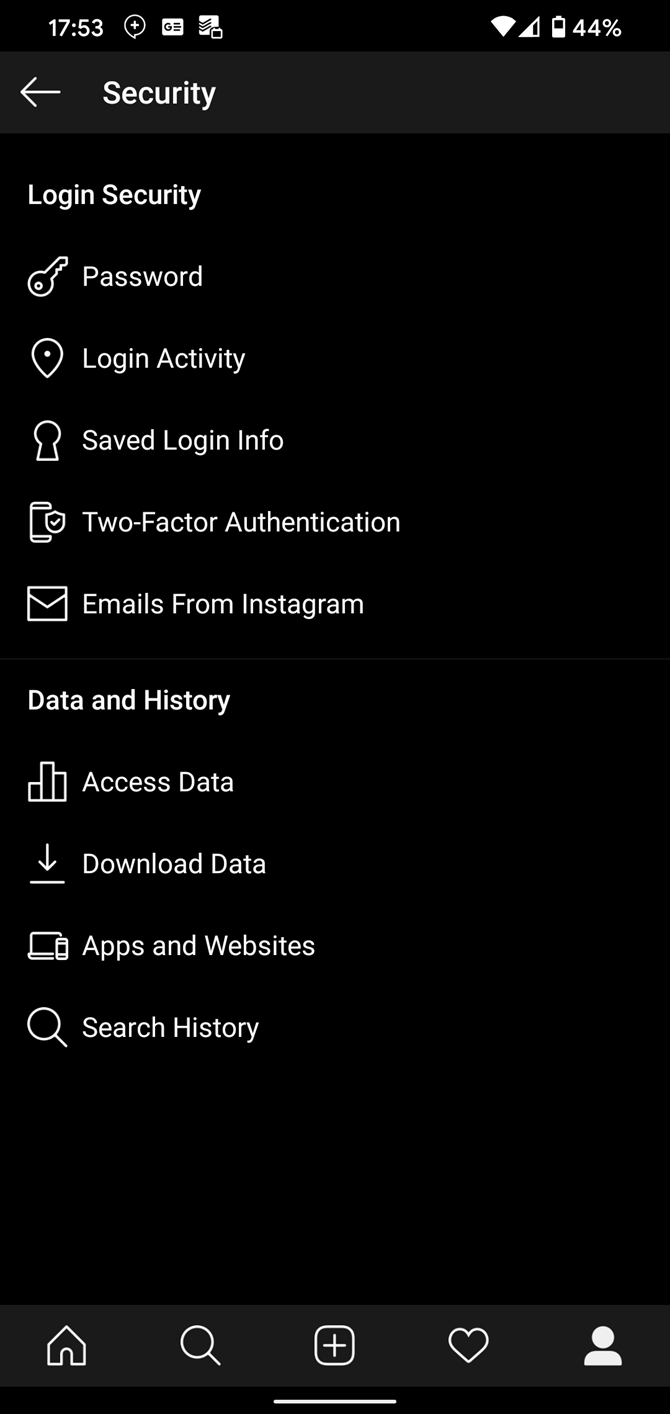The image size is (670, 1414).
Task: Open Apps and Websites
Action: 198,946
